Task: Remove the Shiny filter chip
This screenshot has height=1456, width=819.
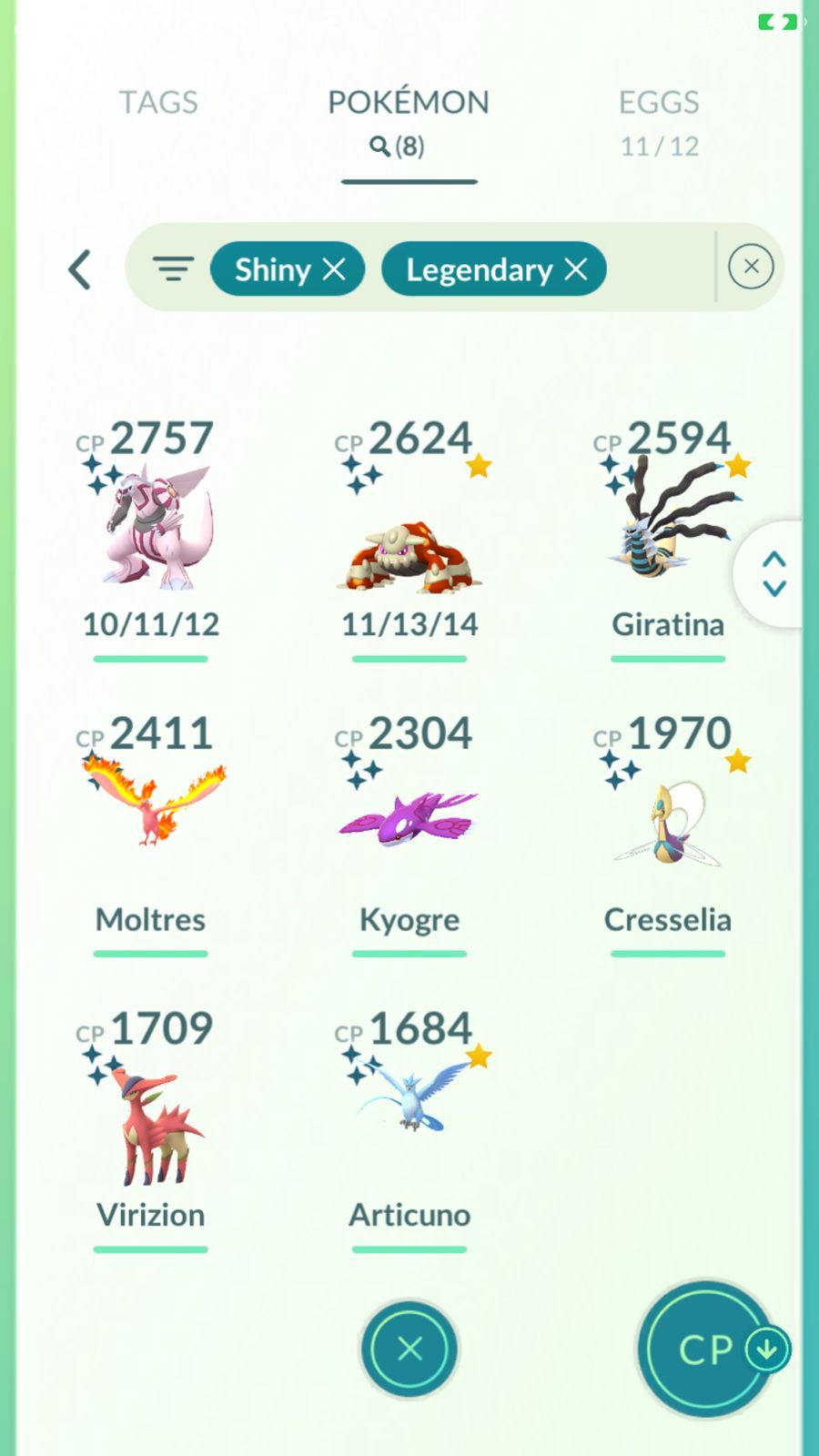Action: point(335,269)
